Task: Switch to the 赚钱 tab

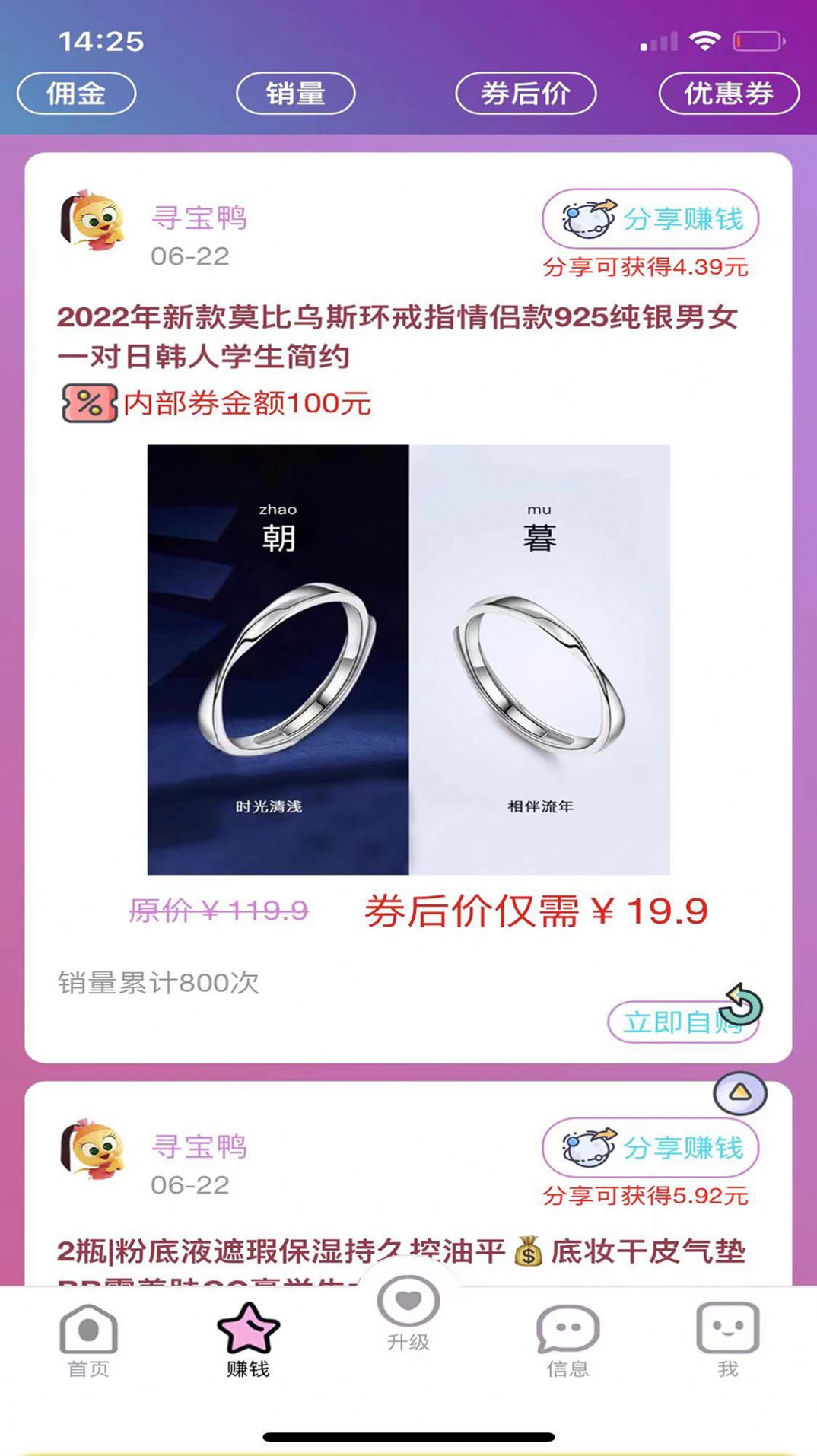Action: point(248,1340)
